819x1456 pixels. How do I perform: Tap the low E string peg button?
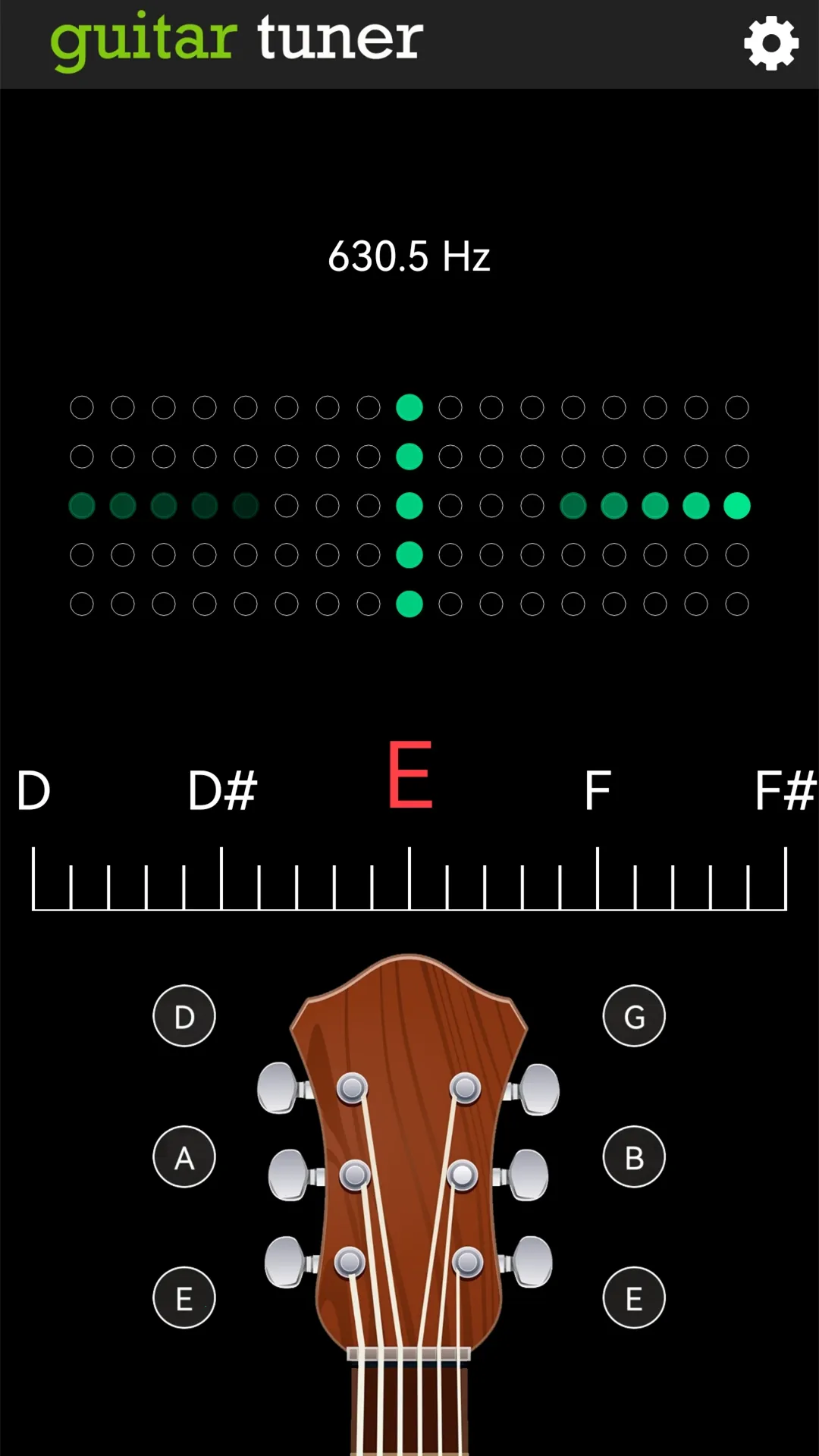[184, 1297]
